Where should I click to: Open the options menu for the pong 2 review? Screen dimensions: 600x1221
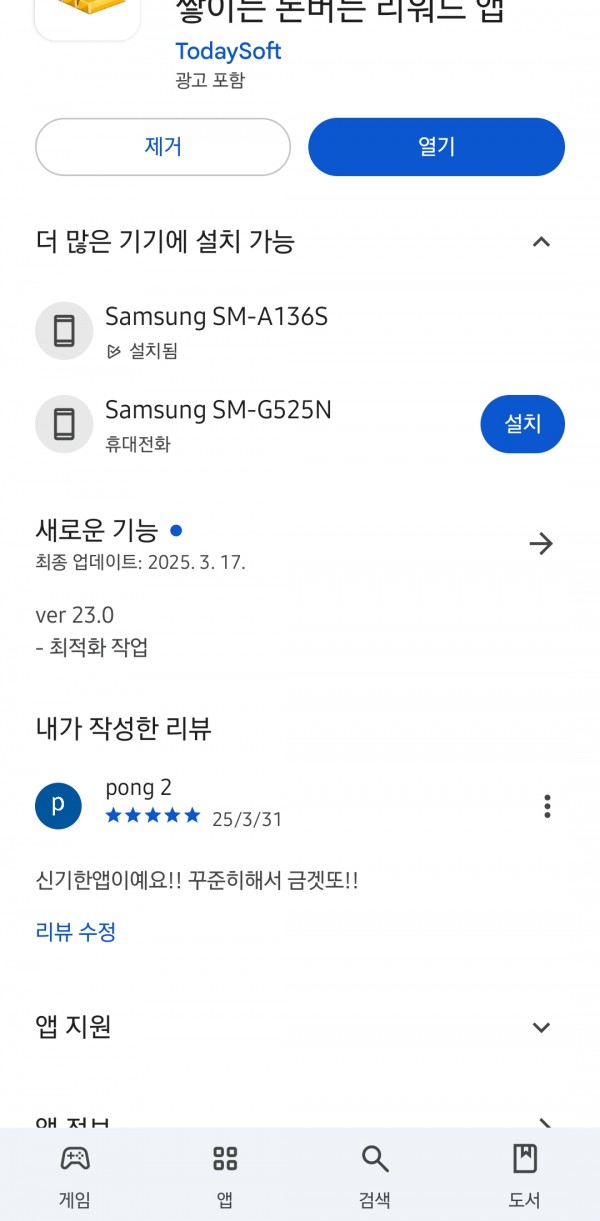click(x=547, y=806)
